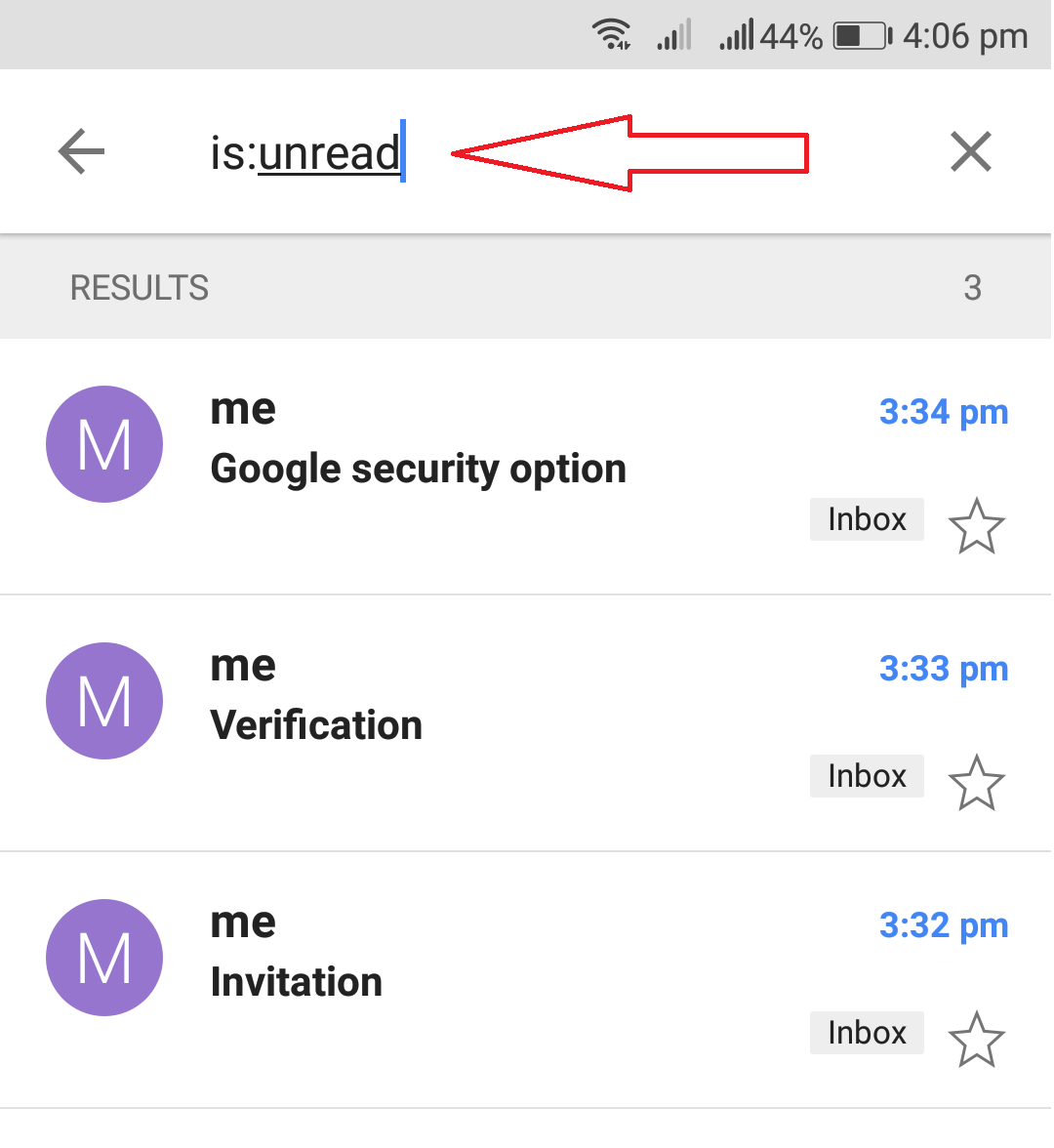Select the Verification email via its avatar
Screen dimensions: 1054x1148
(x=104, y=701)
